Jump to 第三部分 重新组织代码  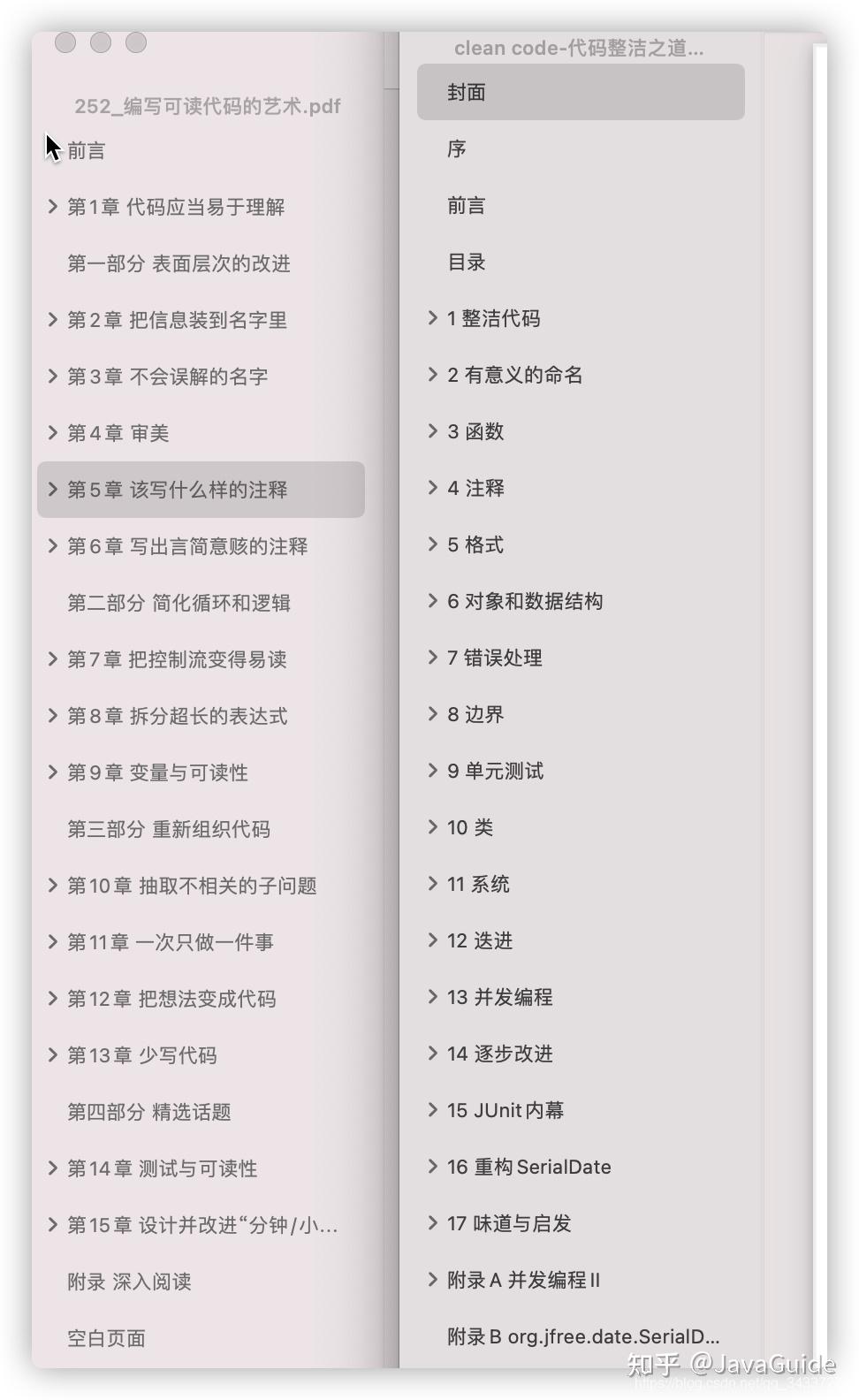tap(169, 829)
